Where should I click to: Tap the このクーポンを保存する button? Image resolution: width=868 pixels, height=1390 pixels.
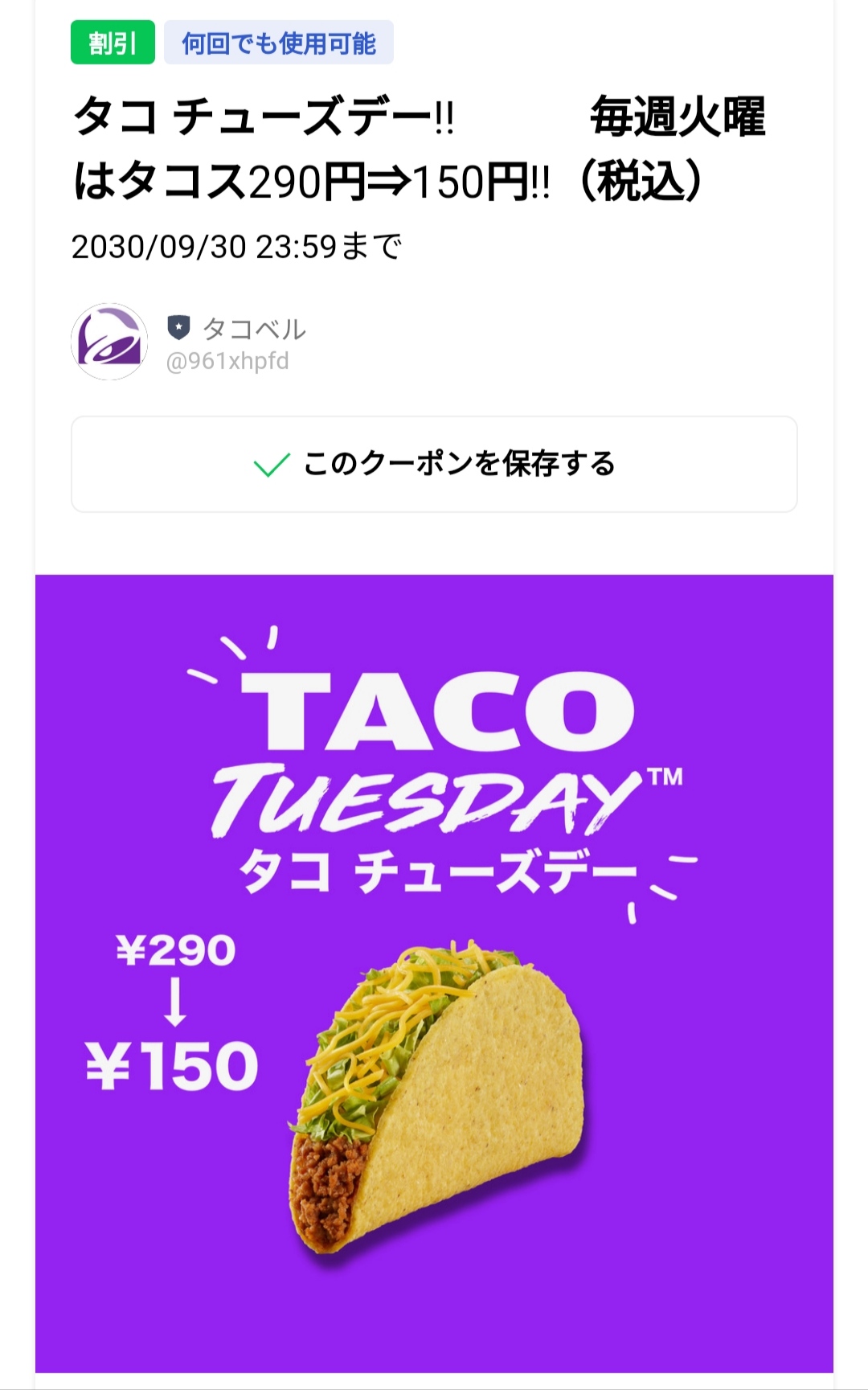pos(434,464)
